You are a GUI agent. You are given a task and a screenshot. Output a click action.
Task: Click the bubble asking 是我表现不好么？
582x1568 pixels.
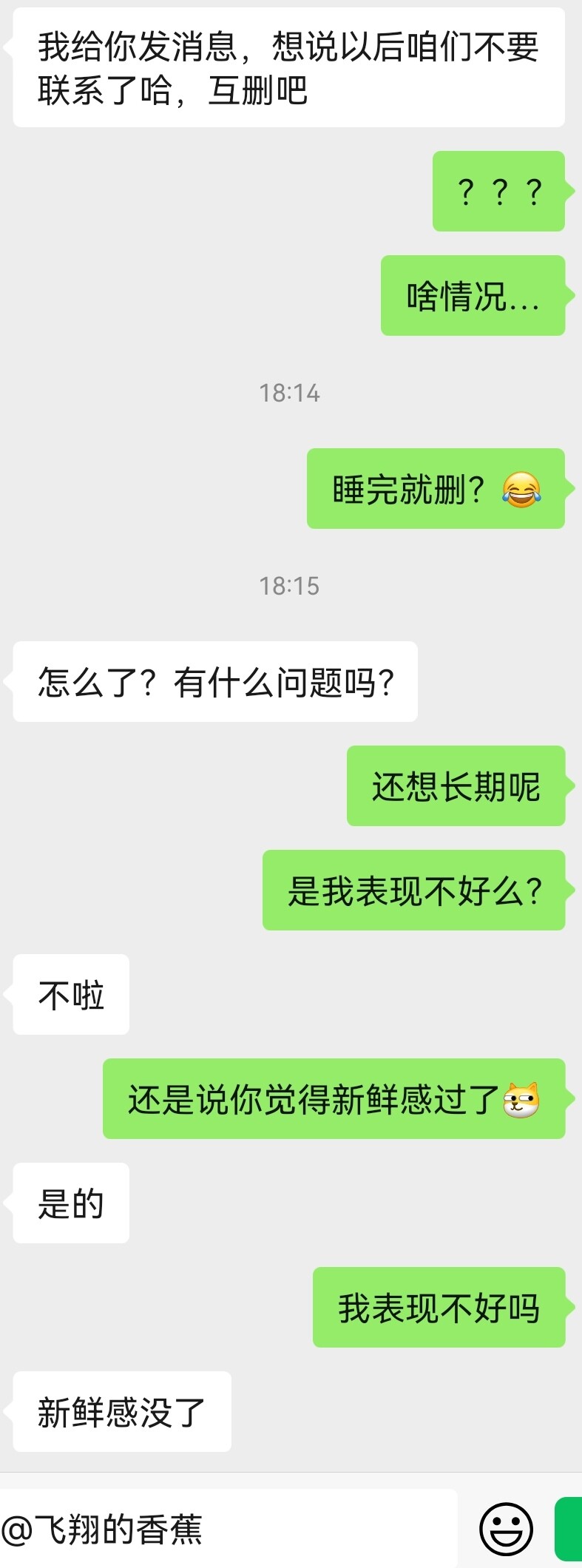pos(414,891)
